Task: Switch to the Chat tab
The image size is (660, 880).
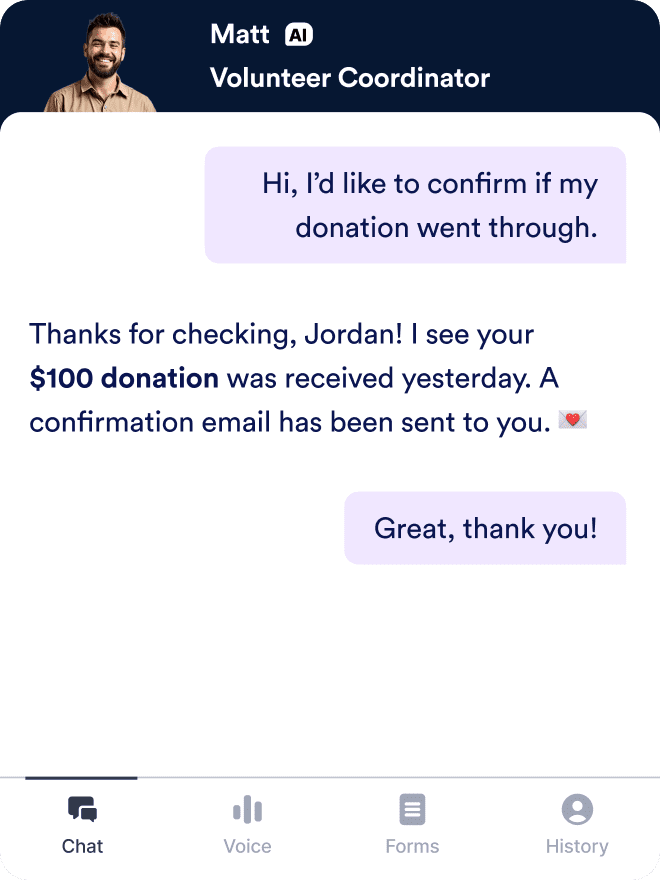Action: pos(82,825)
